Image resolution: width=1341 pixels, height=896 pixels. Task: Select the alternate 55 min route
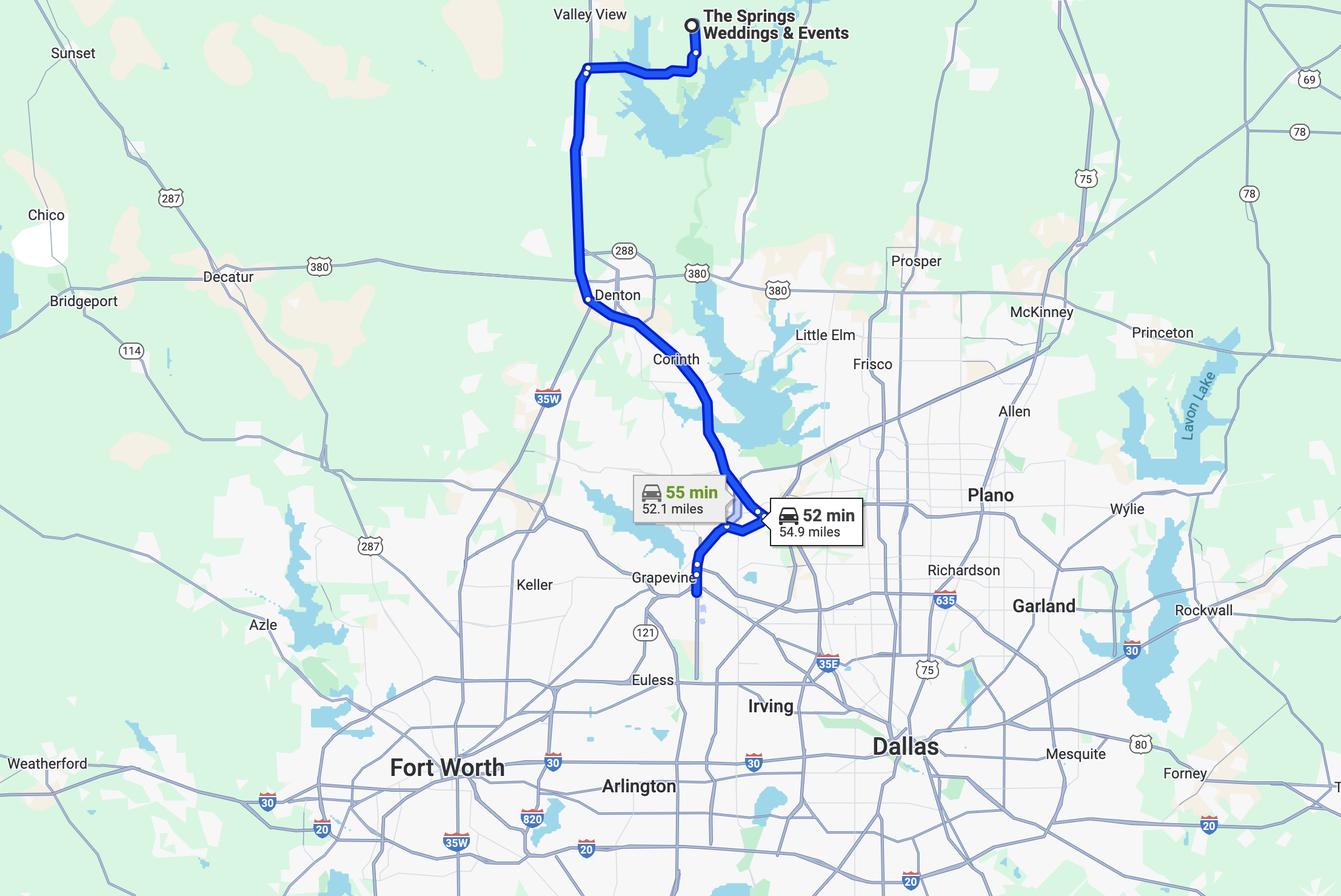click(x=680, y=500)
